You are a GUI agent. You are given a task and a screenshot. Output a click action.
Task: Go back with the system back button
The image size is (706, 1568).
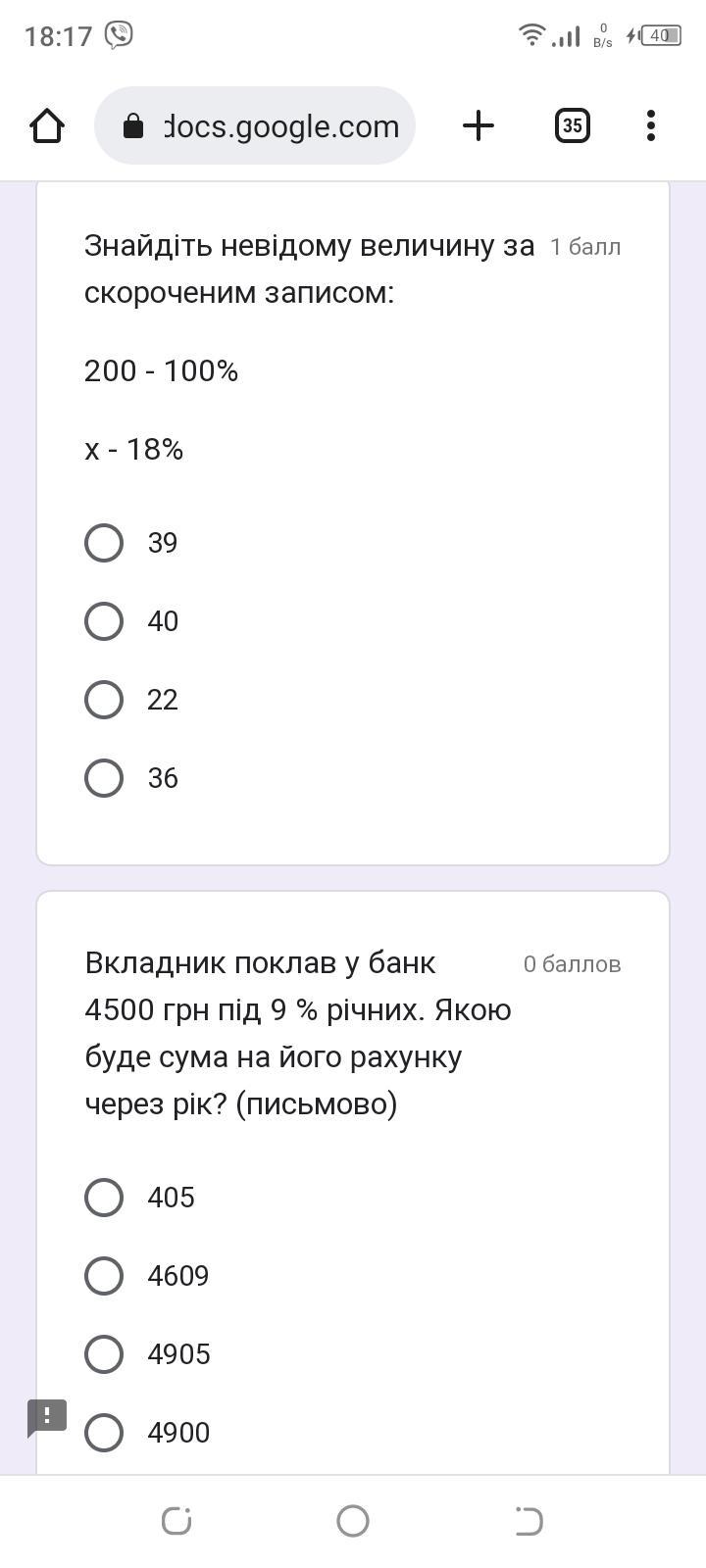[x=529, y=1521]
